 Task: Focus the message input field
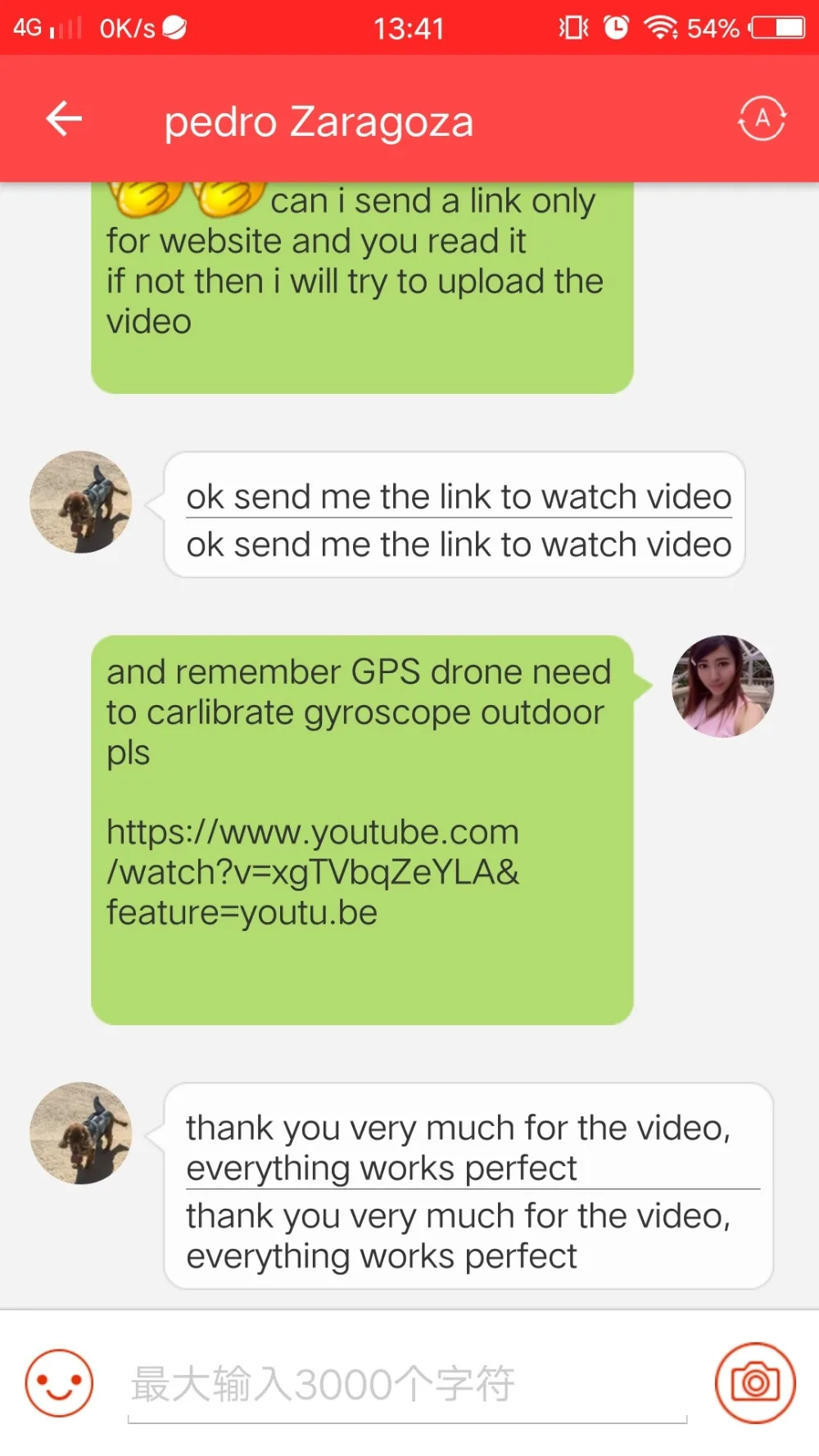point(405,1384)
